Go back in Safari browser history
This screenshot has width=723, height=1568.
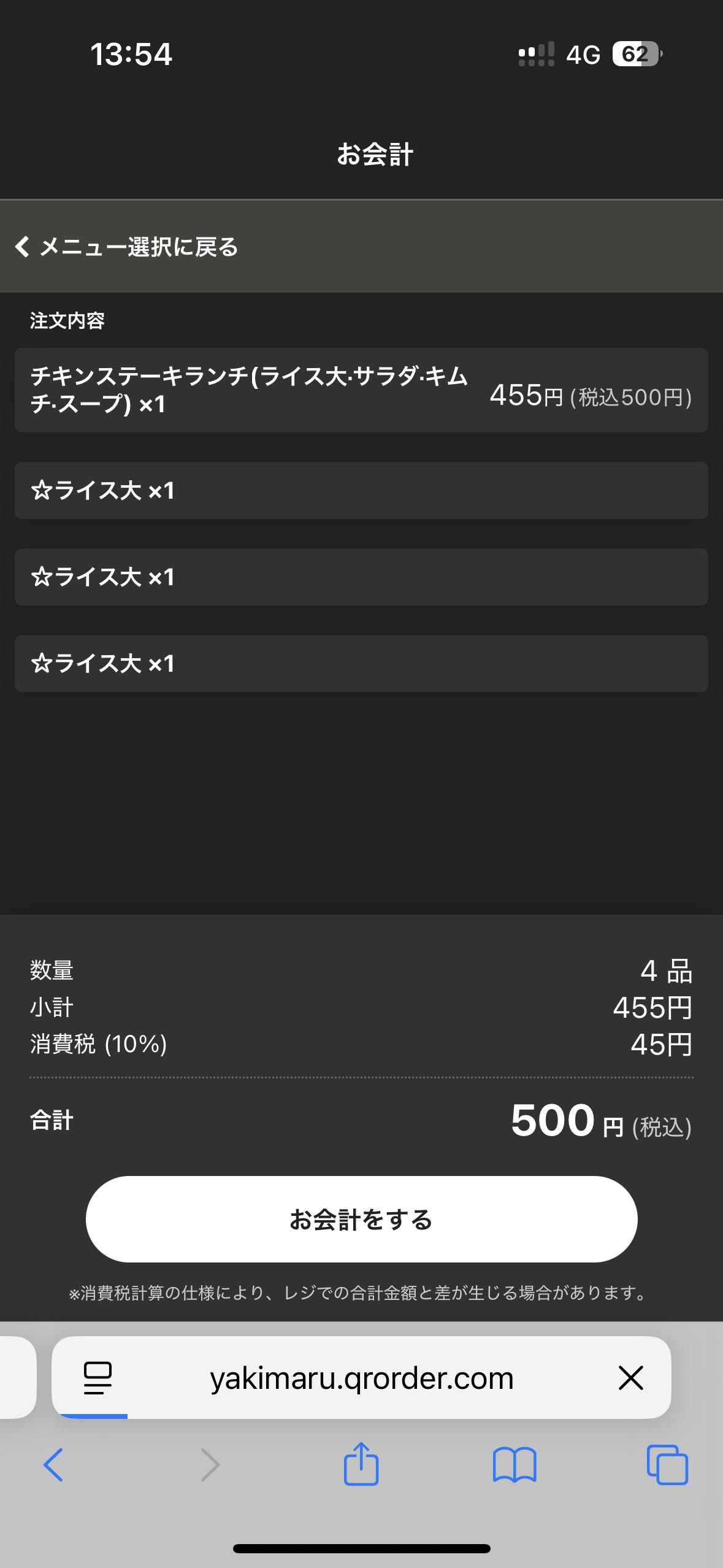(x=53, y=1465)
